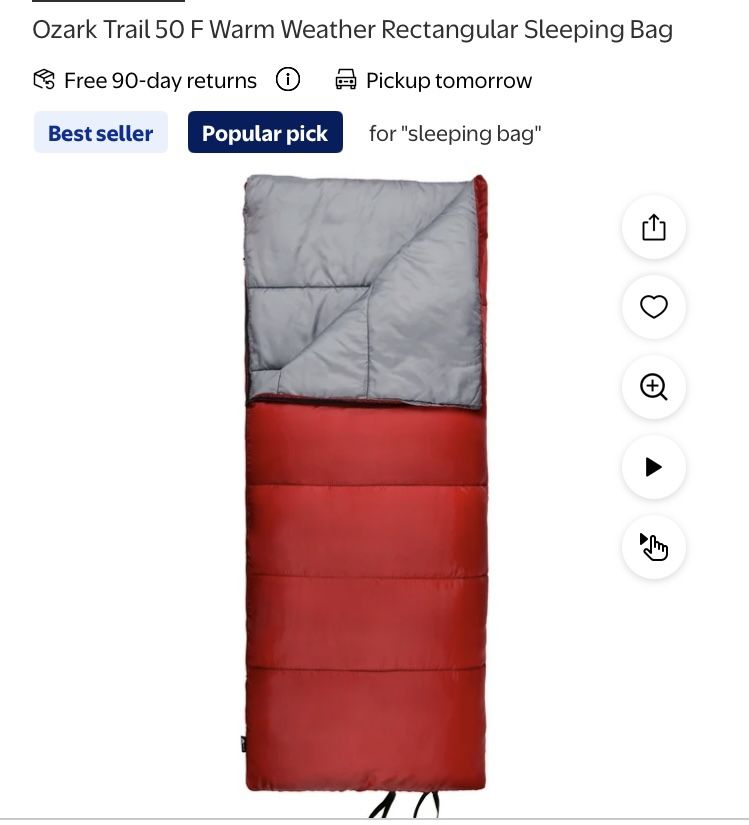This screenshot has width=749, height=825.
Task: View free 90-day returns info
Action: click(288, 80)
